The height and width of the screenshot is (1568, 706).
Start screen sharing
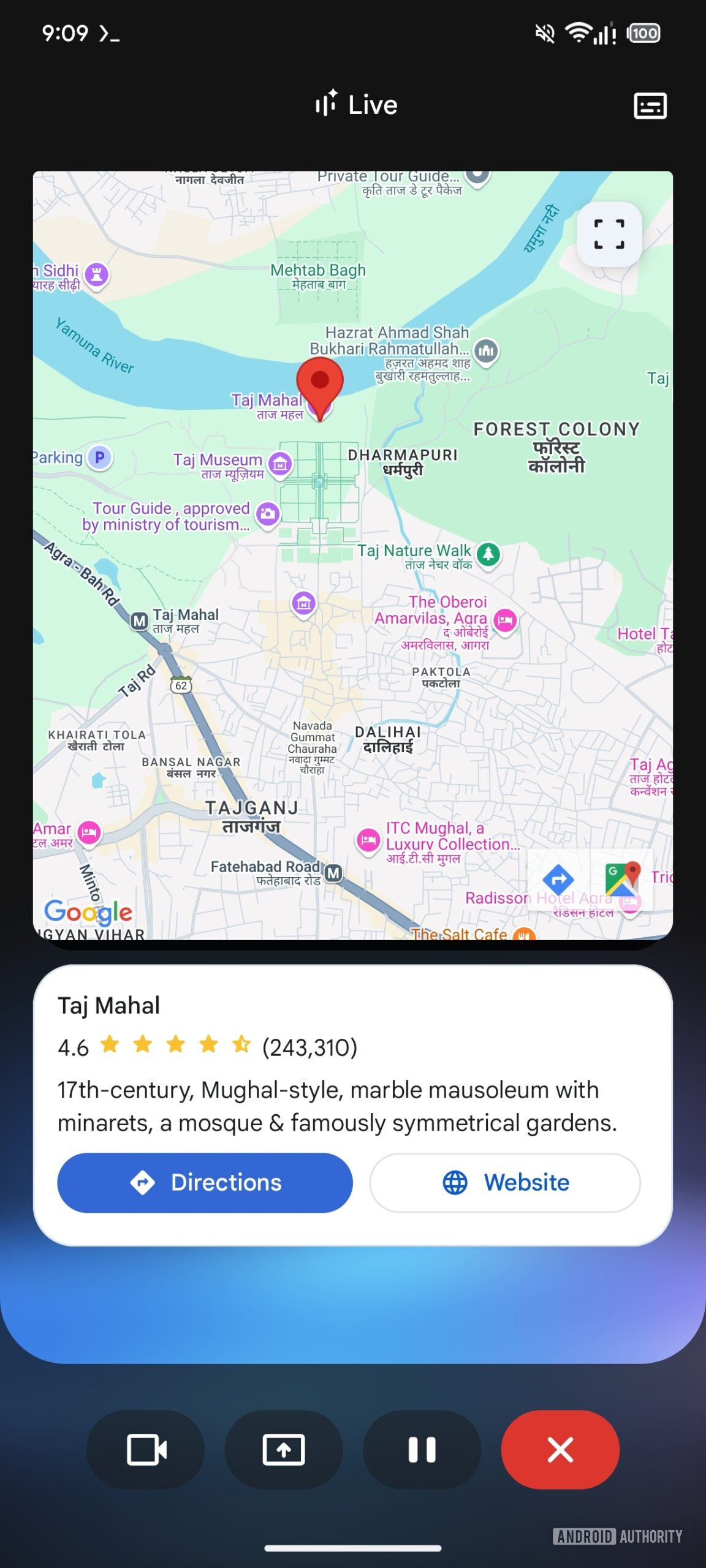click(x=284, y=1449)
